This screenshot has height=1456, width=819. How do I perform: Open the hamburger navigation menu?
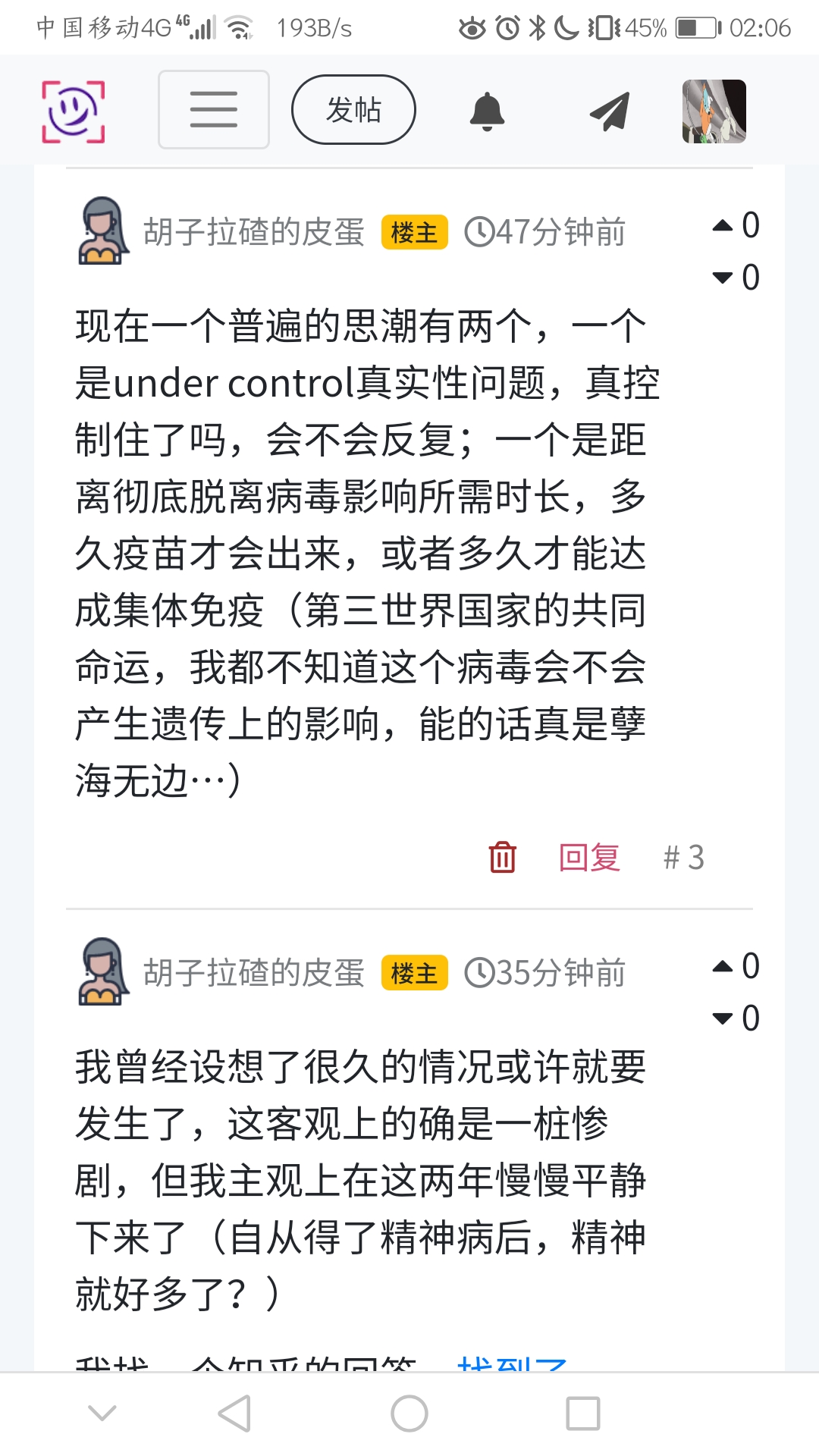click(214, 110)
